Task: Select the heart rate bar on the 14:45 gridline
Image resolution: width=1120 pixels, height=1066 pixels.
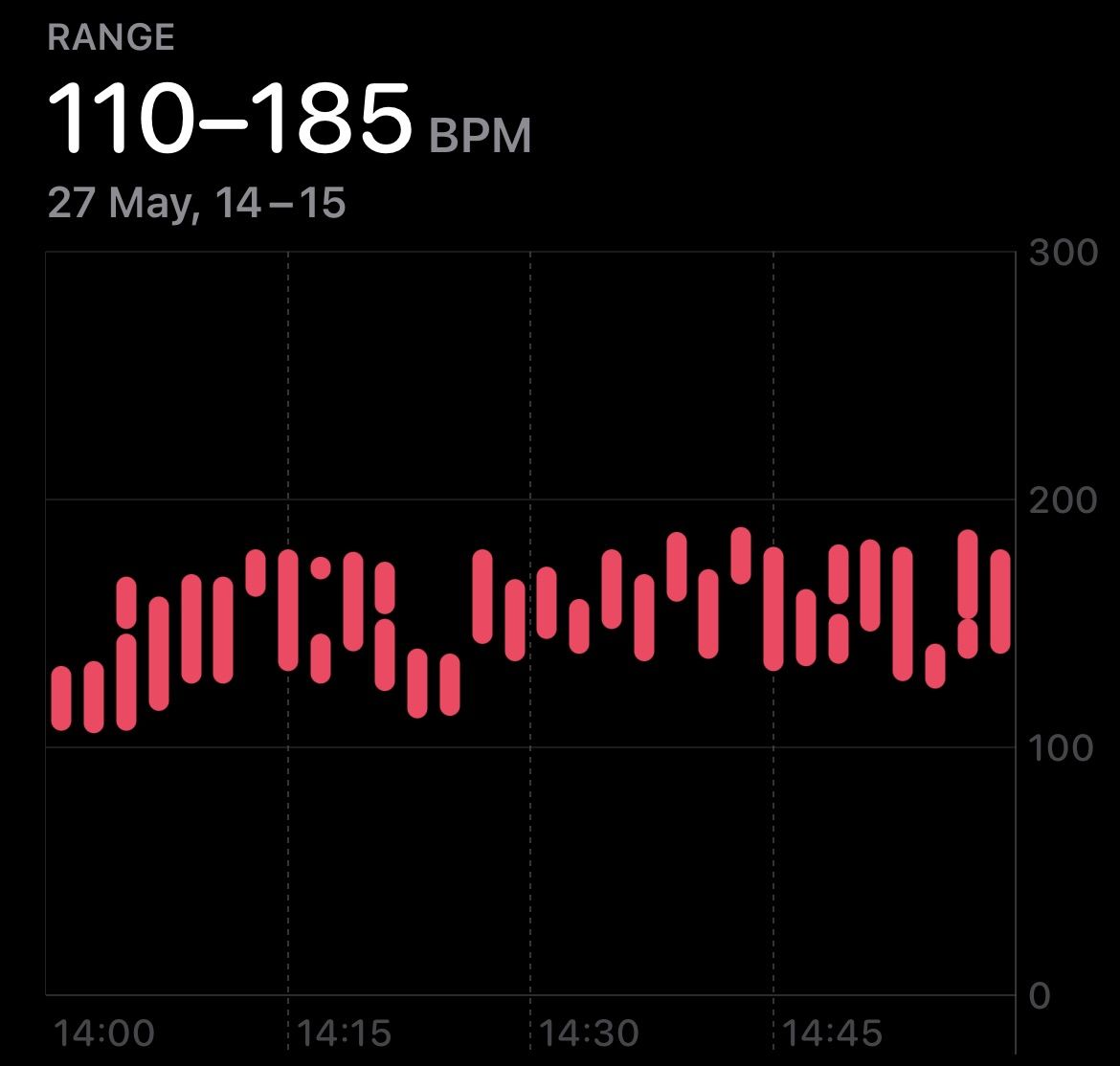Action: [x=773, y=609]
